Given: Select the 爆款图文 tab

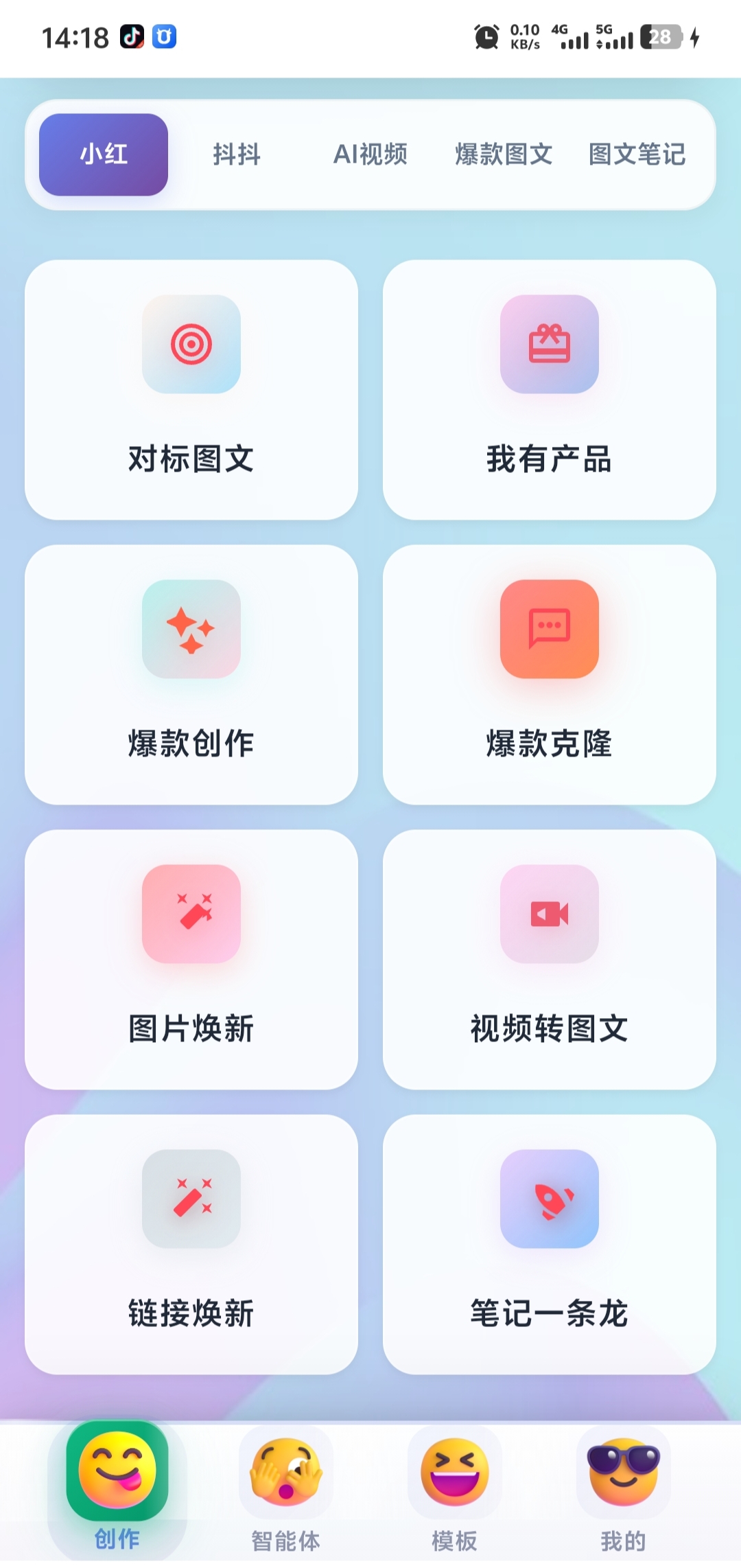Looking at the screenshot, I should pyautogui.click(x=503, y=154).
